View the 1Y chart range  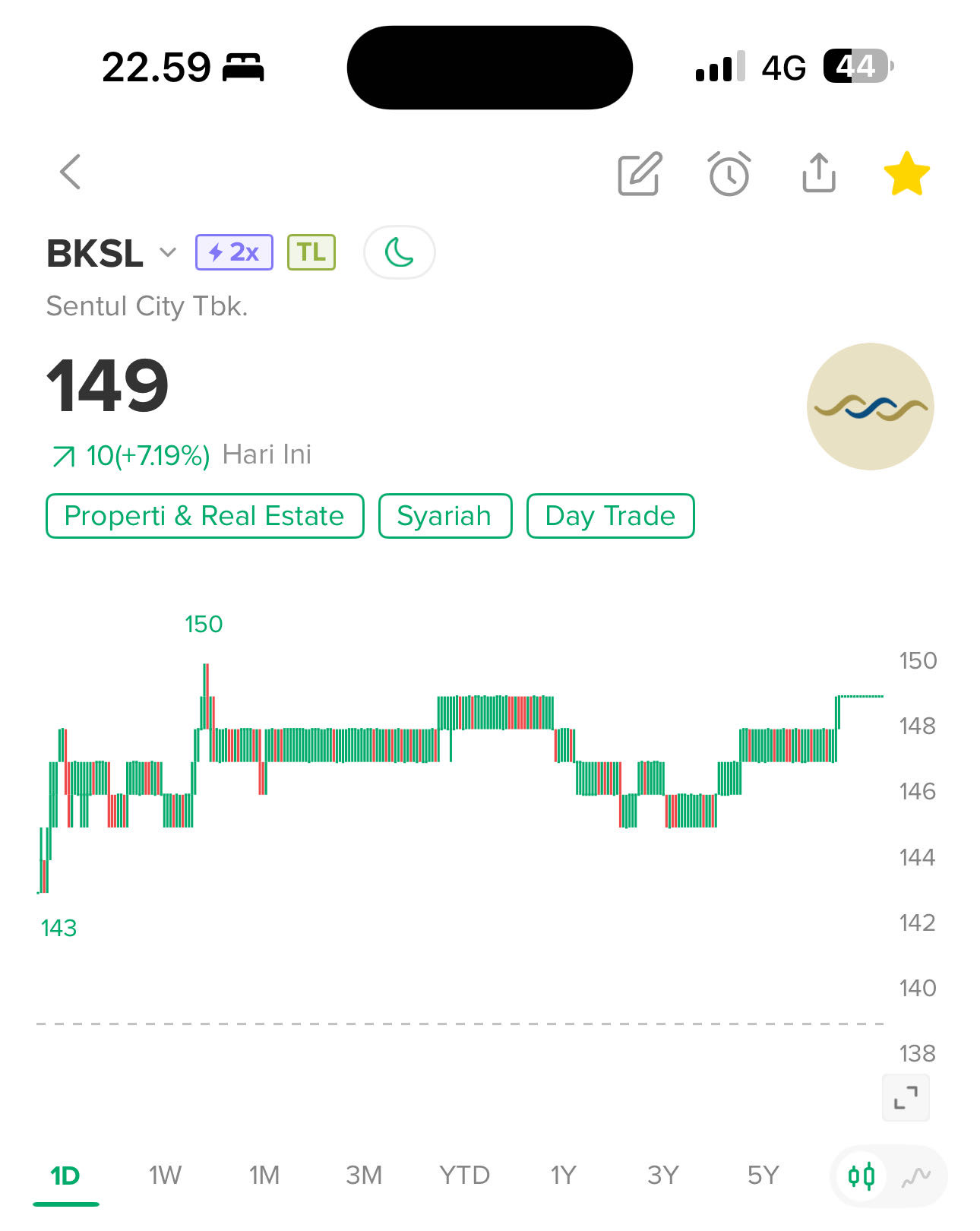(x=564, y=1176)
